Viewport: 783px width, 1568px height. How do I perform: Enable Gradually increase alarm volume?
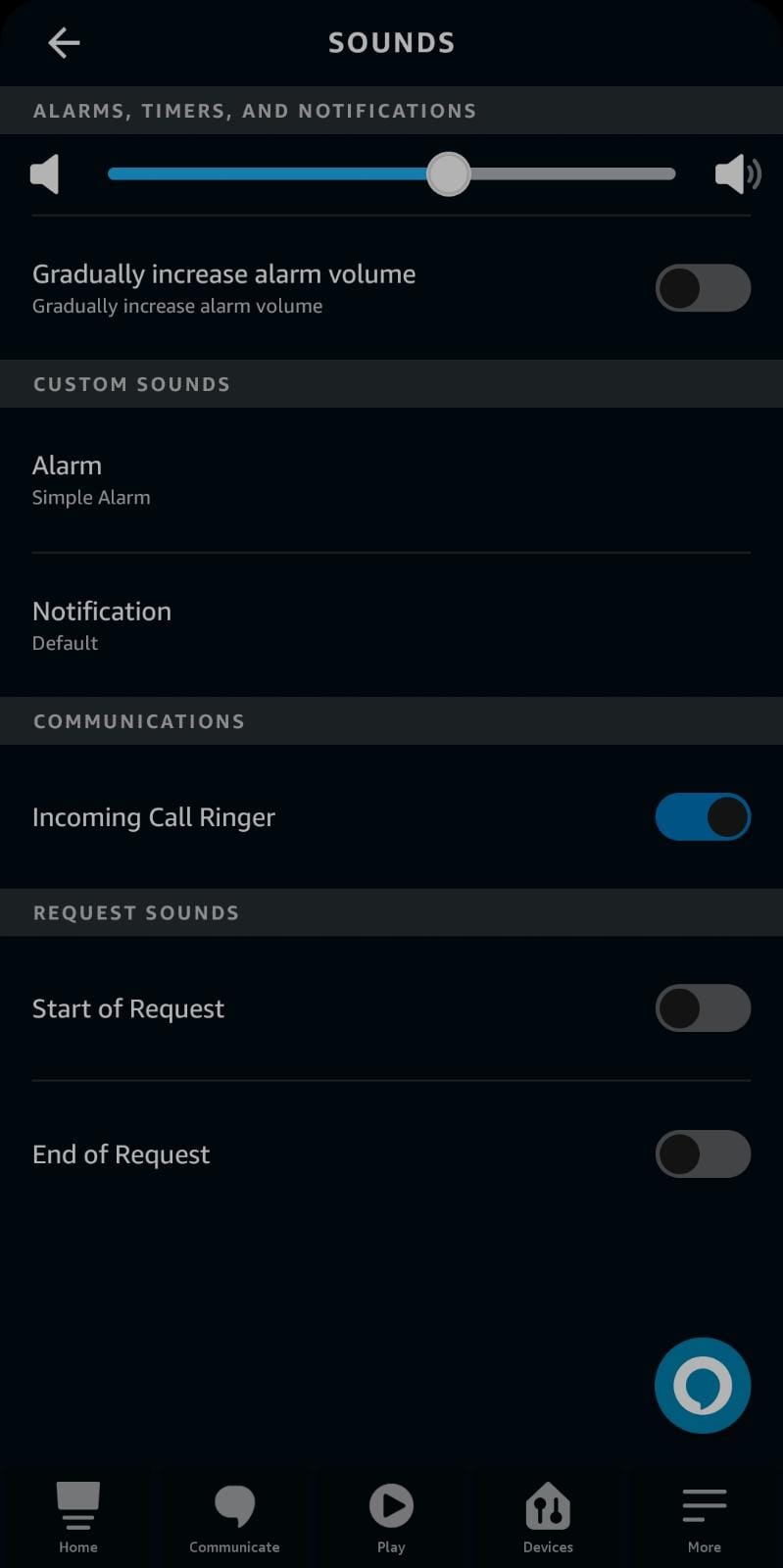tap(703, 287)
